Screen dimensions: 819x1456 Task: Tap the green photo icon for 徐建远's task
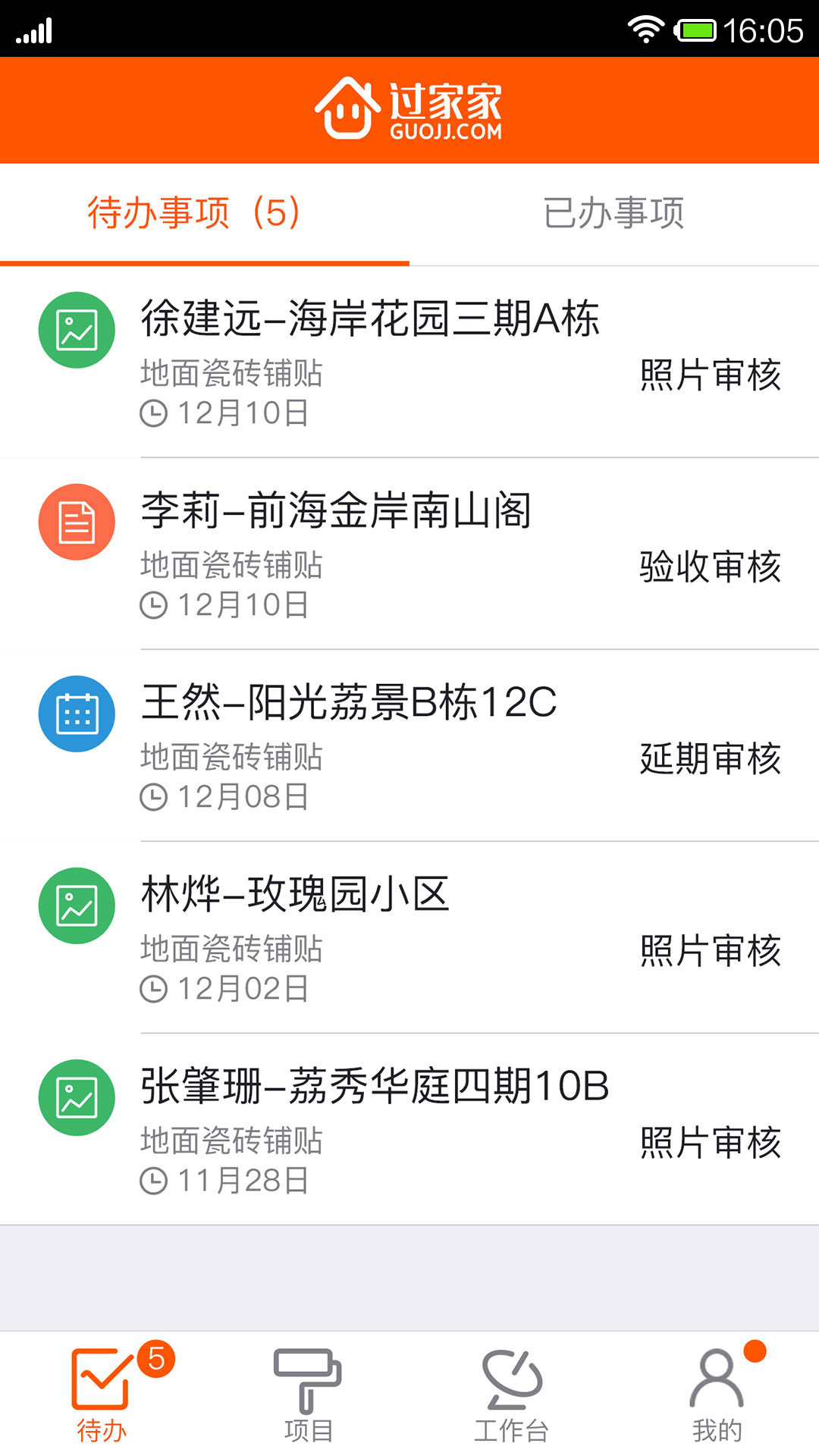(x=77, y=329)
